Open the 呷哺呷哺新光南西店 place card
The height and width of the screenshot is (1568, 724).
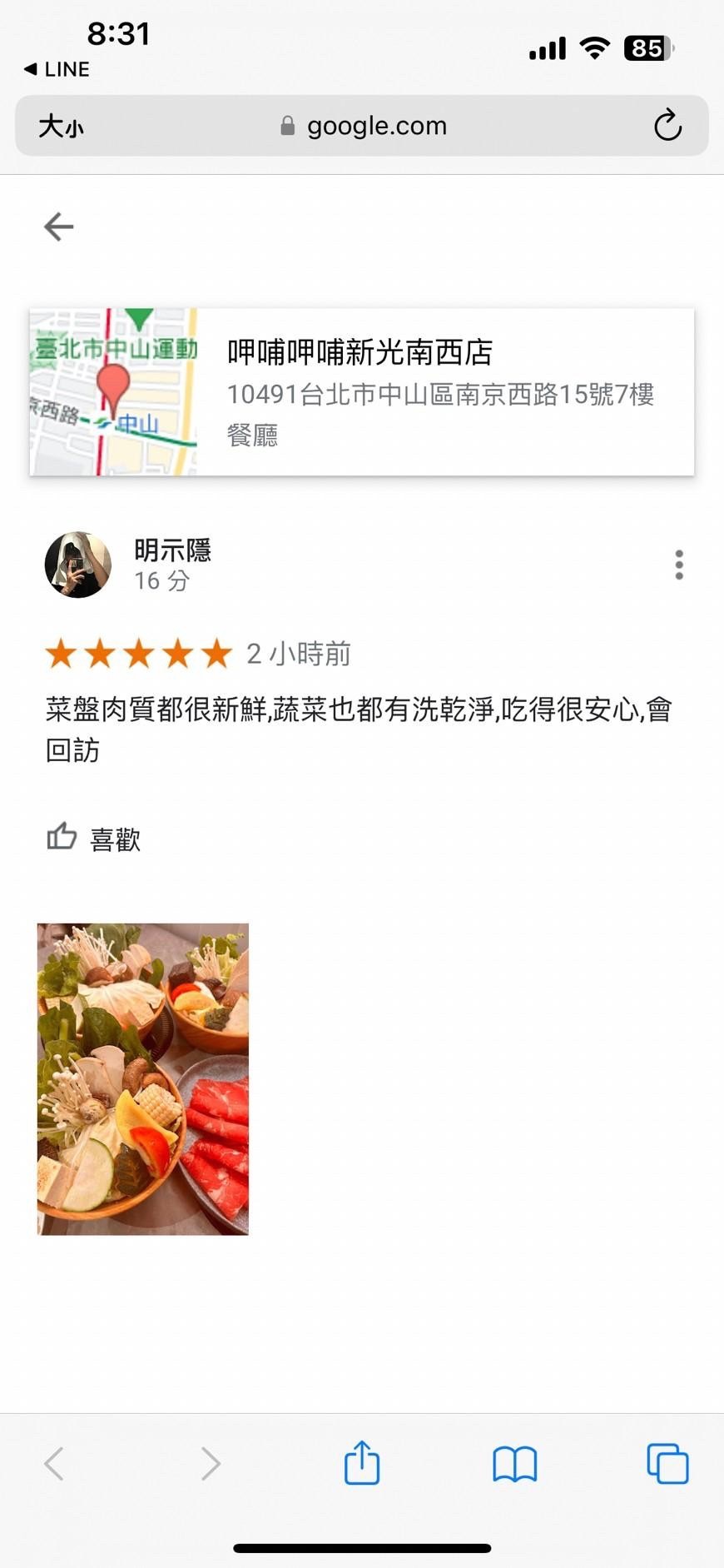[361, 392]
